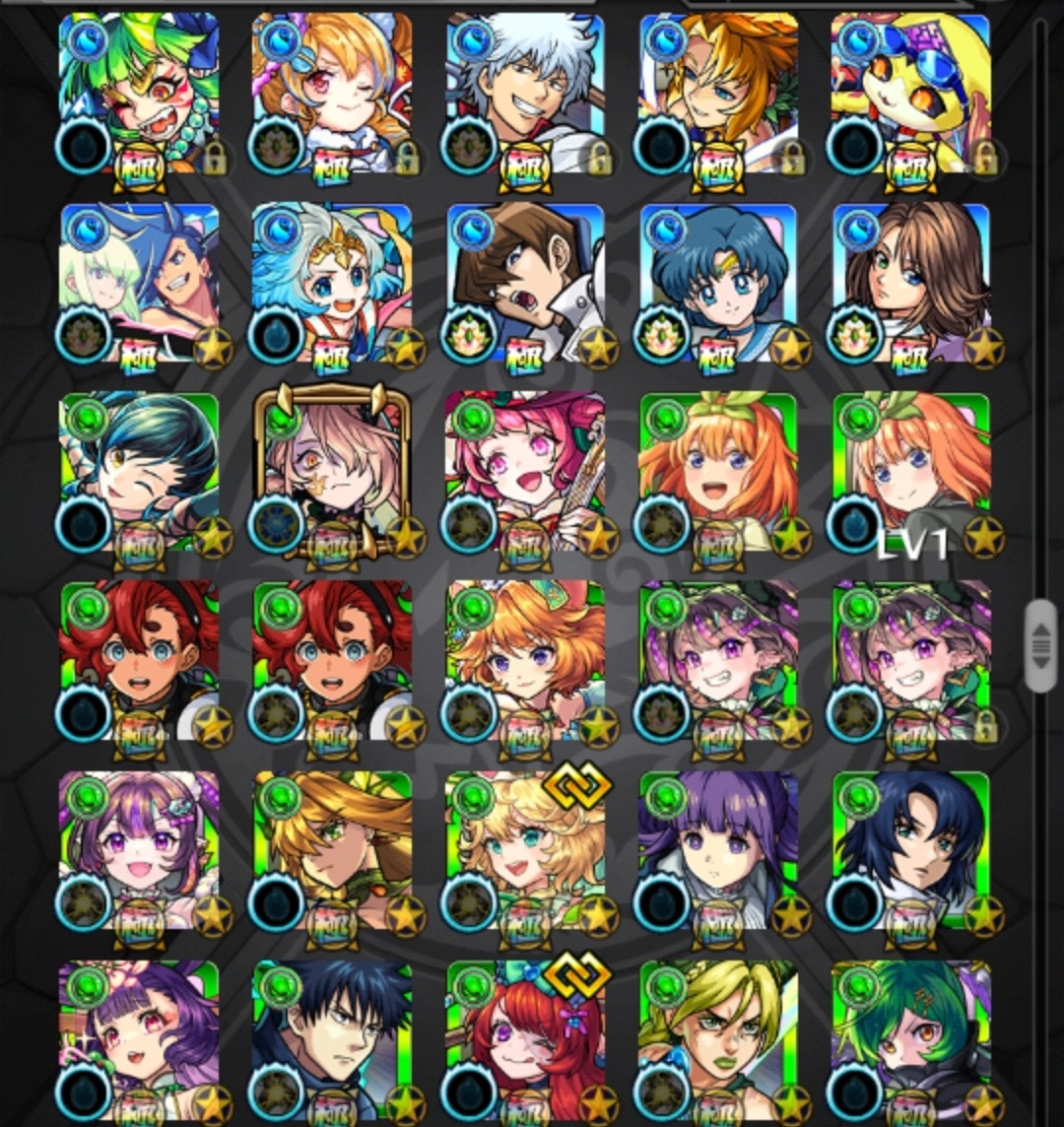Choose the spiky black-haired man in blue
The image size is (1064, 1127).
click(x=332, y=1038)
